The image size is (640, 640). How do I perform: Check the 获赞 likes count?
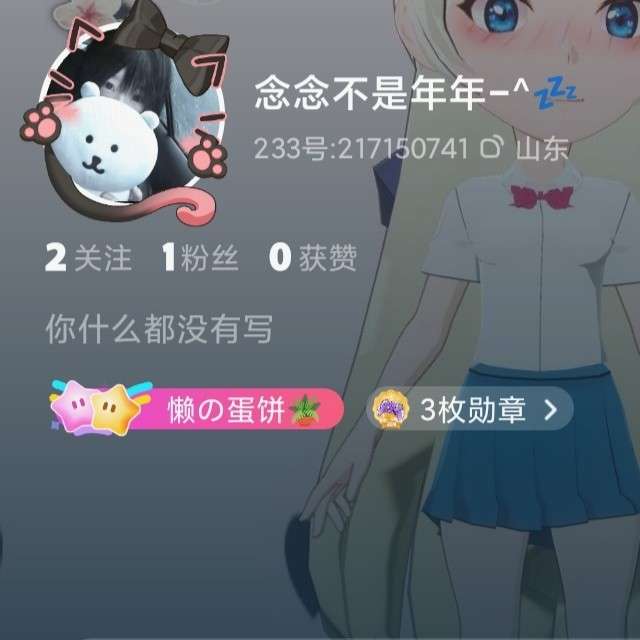[313, 258]
